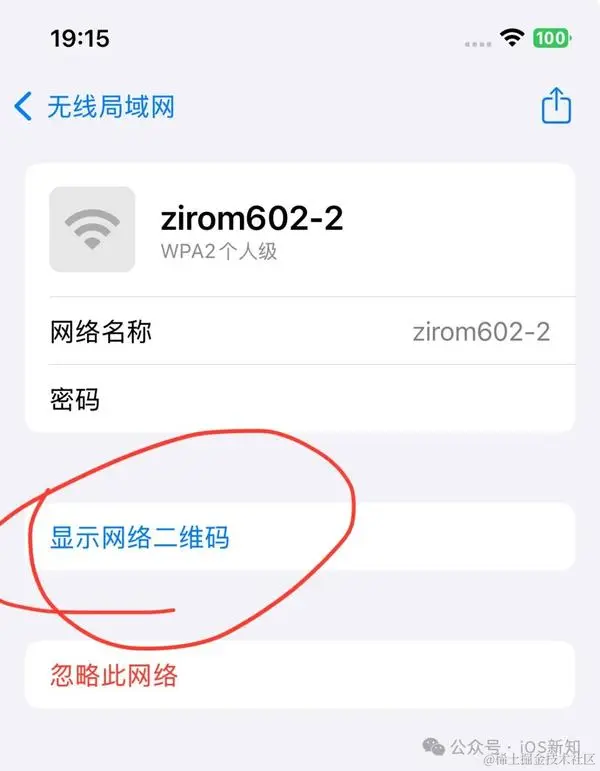This screenshot has height=771, width=600.
Task: Go back to 无线局域网 settings
Action: click(95, 106)
